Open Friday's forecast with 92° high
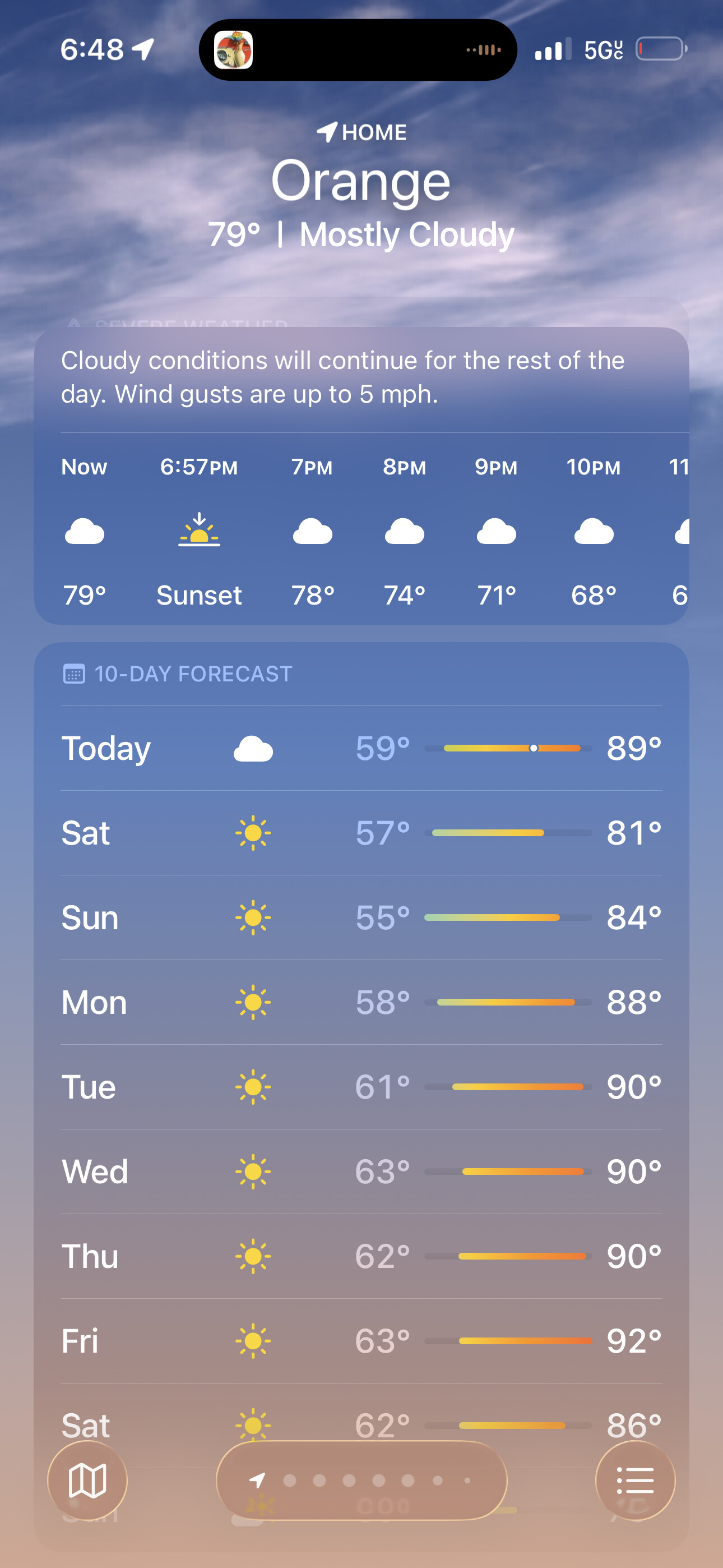 361,1340
